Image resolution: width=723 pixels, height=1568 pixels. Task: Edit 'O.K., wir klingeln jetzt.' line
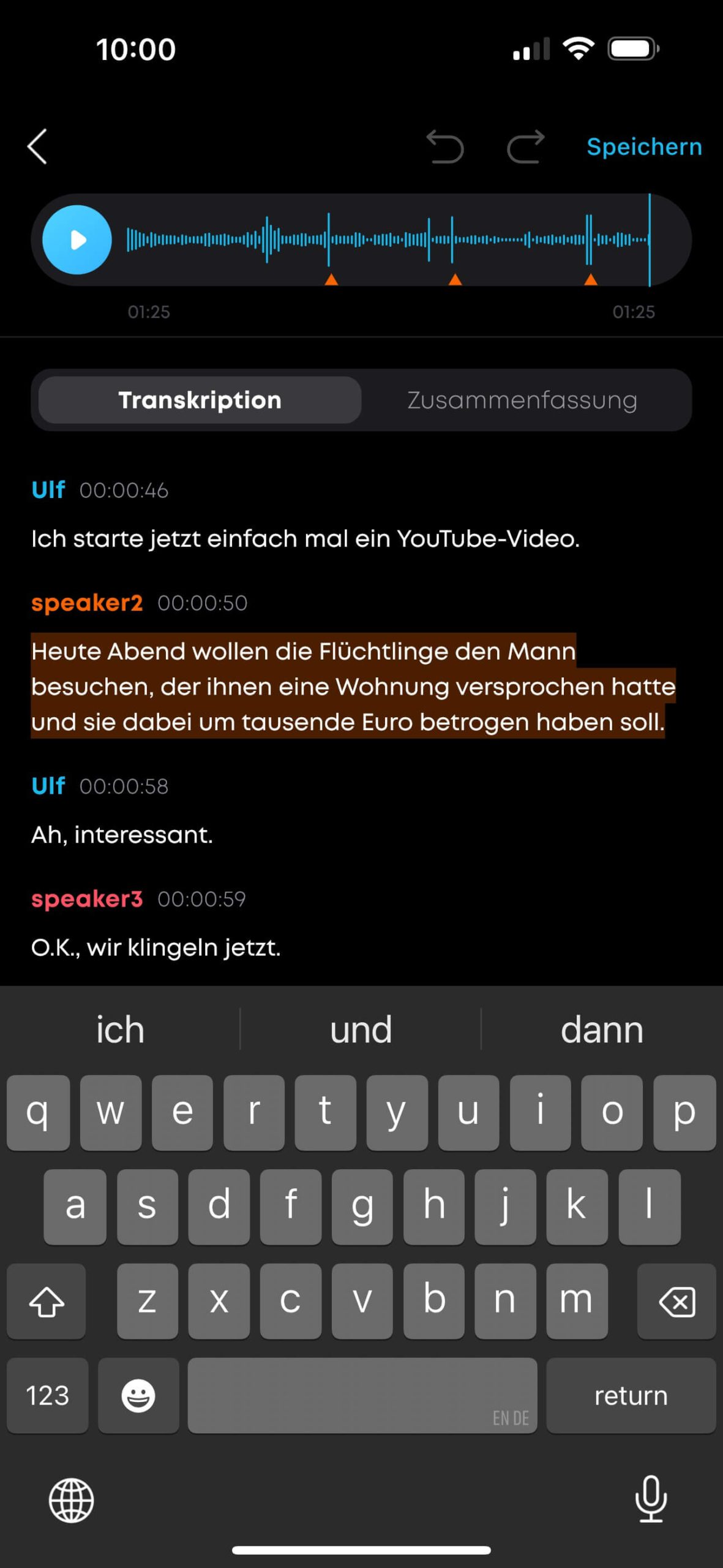coord(156,948)
